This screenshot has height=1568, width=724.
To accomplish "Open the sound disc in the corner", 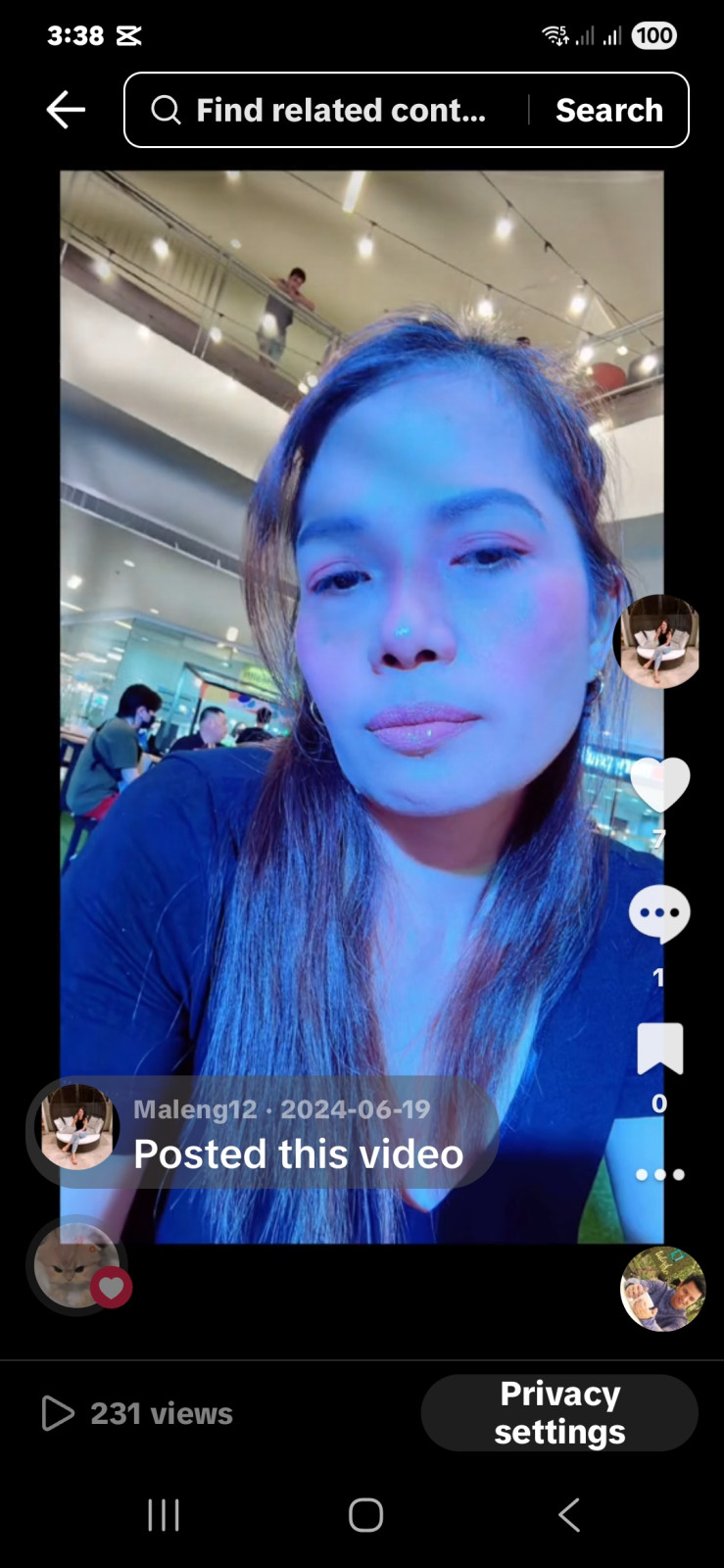I will pos(663,1290).
